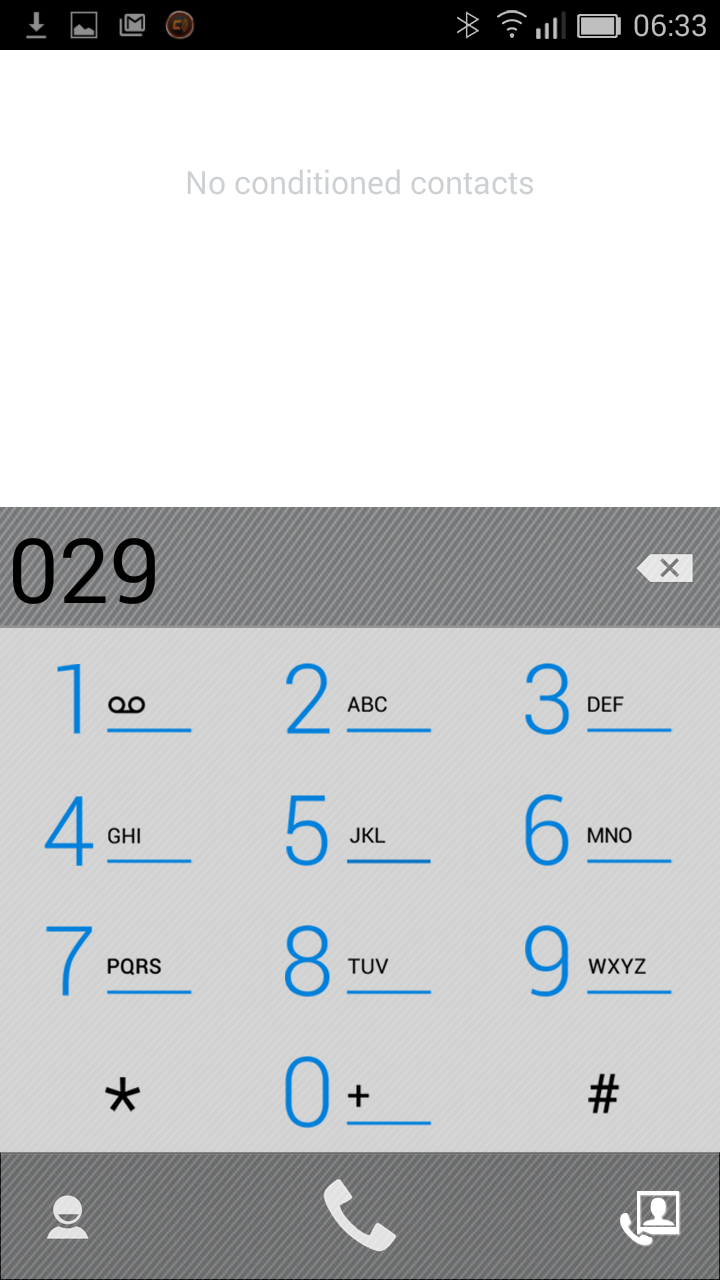The image size is (720, 1280).
Task: Add digit 6 MNO to number
Action: (x=600, y=830)
